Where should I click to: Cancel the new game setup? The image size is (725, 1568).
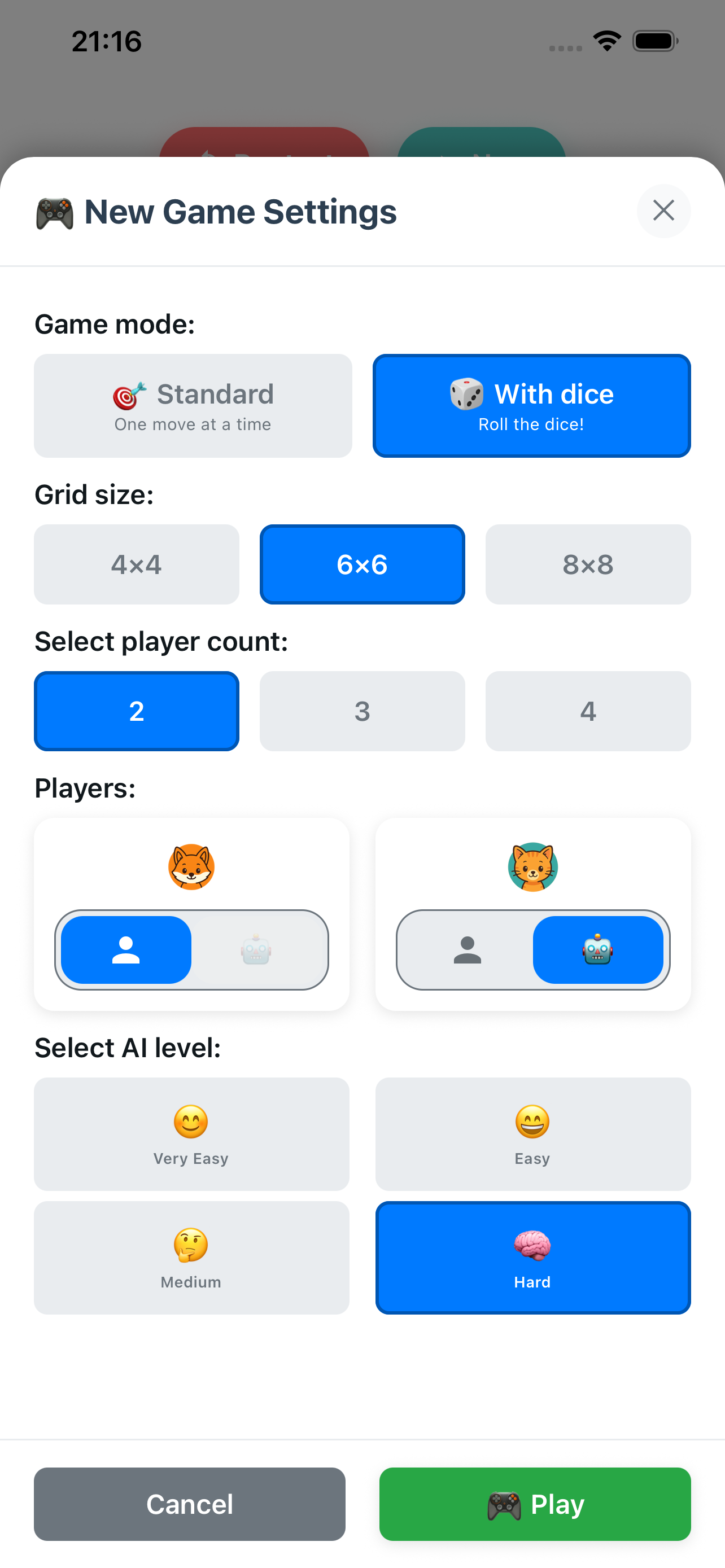click(x=189, y=1504)
